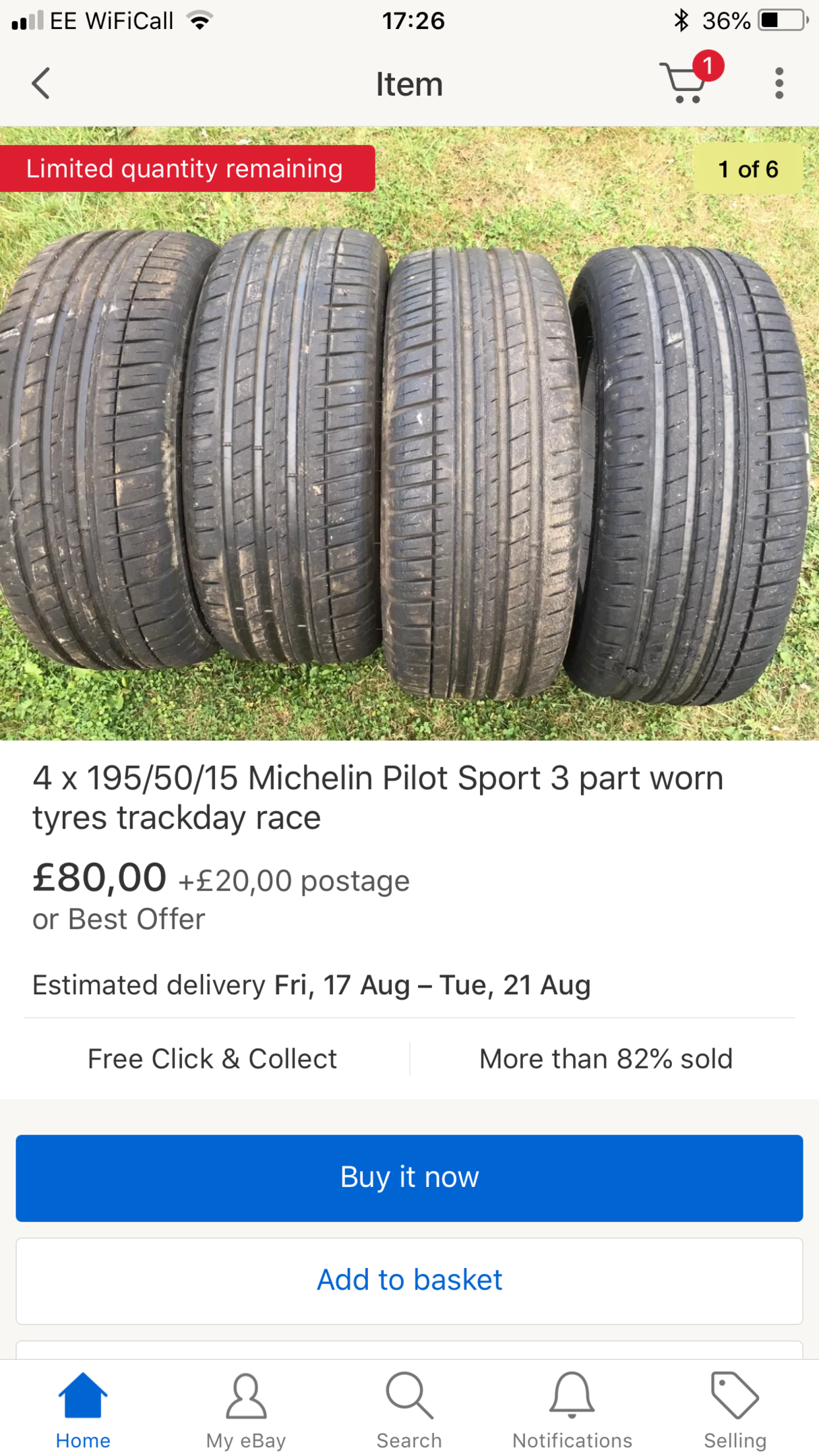819x1456 pixels.
Task: Go to the Home tab
Action: pos(82,1410)
